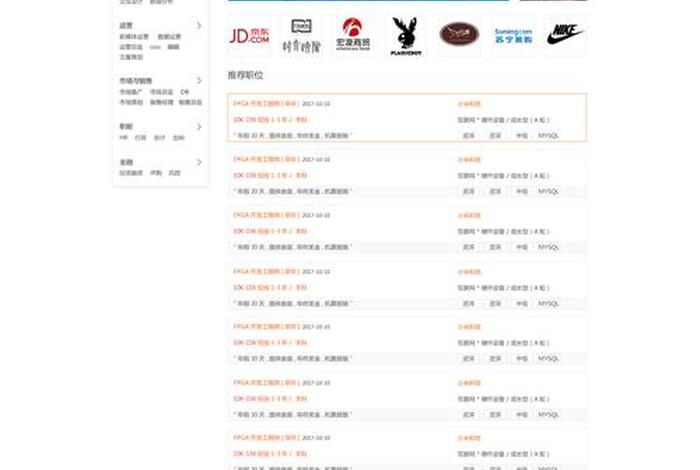
Task: Select the HR sub-category link
Action: [x=124, y=138]
